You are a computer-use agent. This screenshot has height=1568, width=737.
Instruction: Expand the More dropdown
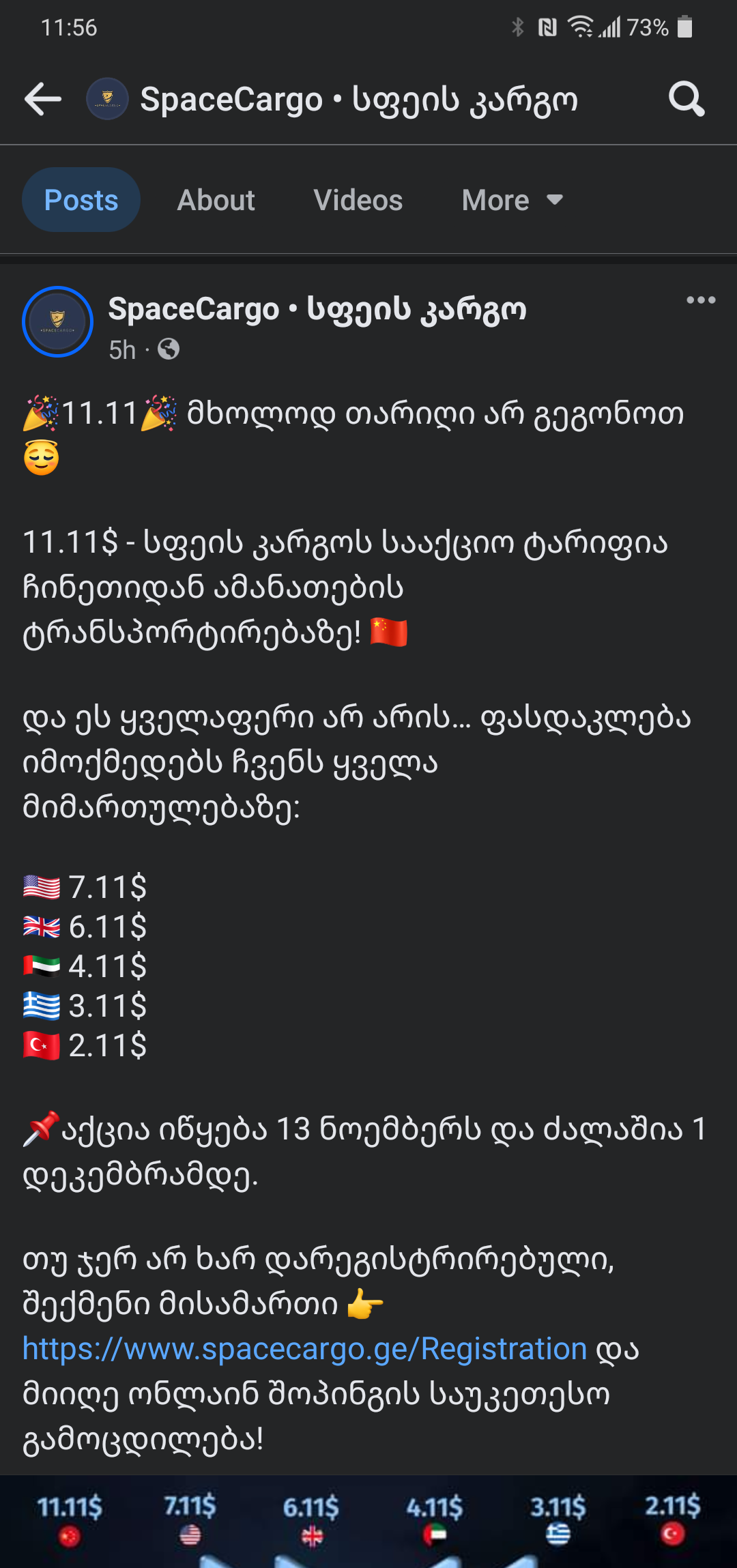[512, 200]
